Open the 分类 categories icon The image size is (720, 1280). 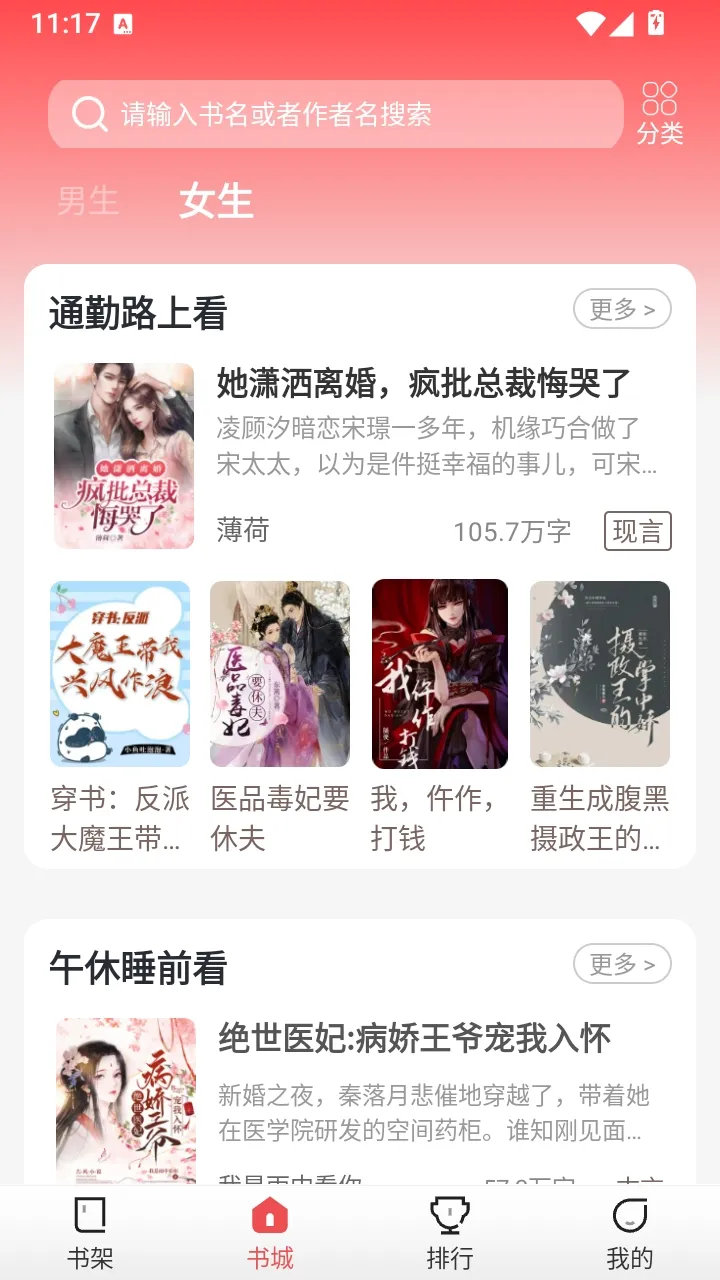660,114
